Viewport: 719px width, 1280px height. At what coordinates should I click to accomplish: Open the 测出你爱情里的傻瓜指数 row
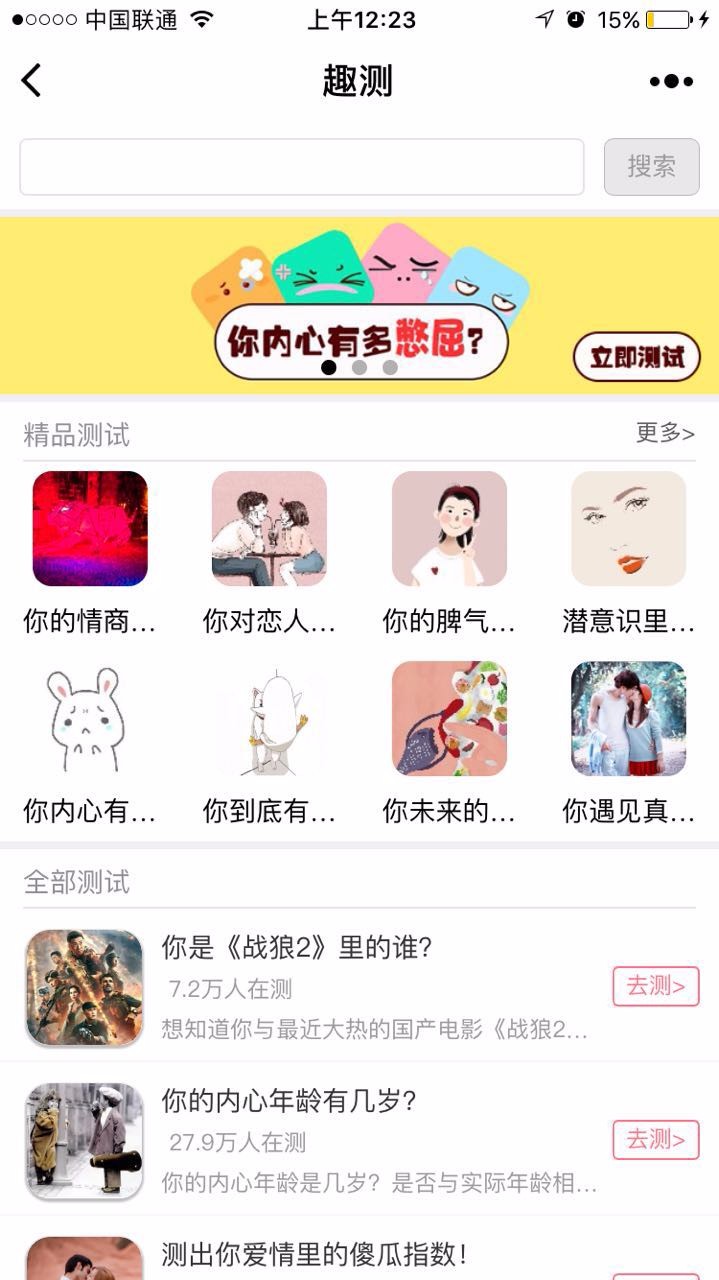click(359, 1251)
